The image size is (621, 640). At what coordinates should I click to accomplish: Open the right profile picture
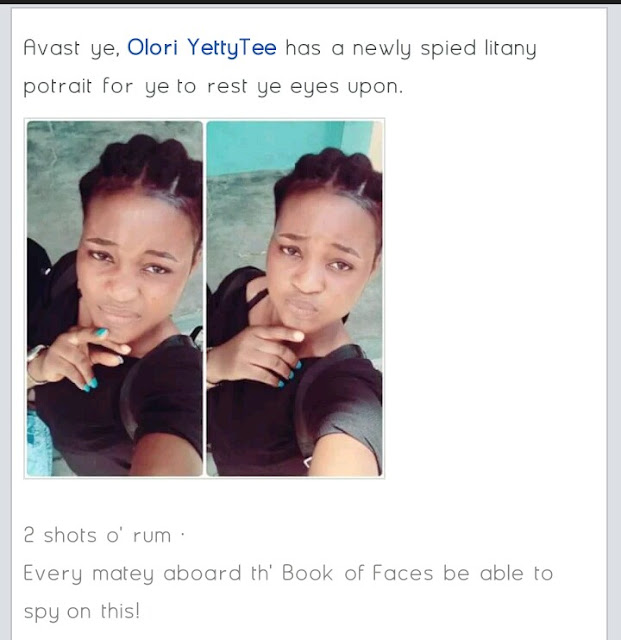pos(294,297)
